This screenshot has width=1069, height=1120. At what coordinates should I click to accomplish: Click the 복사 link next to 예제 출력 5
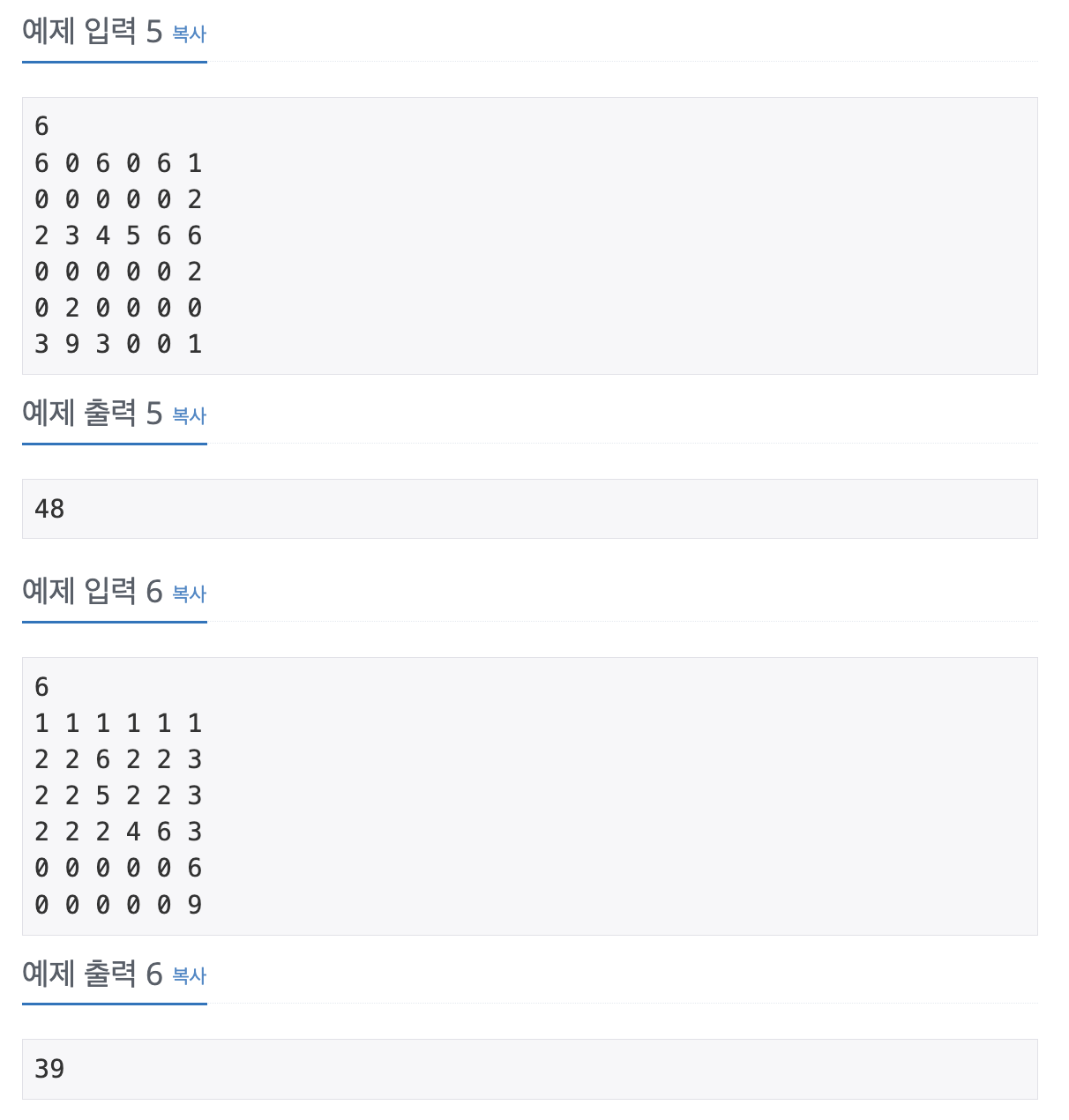188,416
